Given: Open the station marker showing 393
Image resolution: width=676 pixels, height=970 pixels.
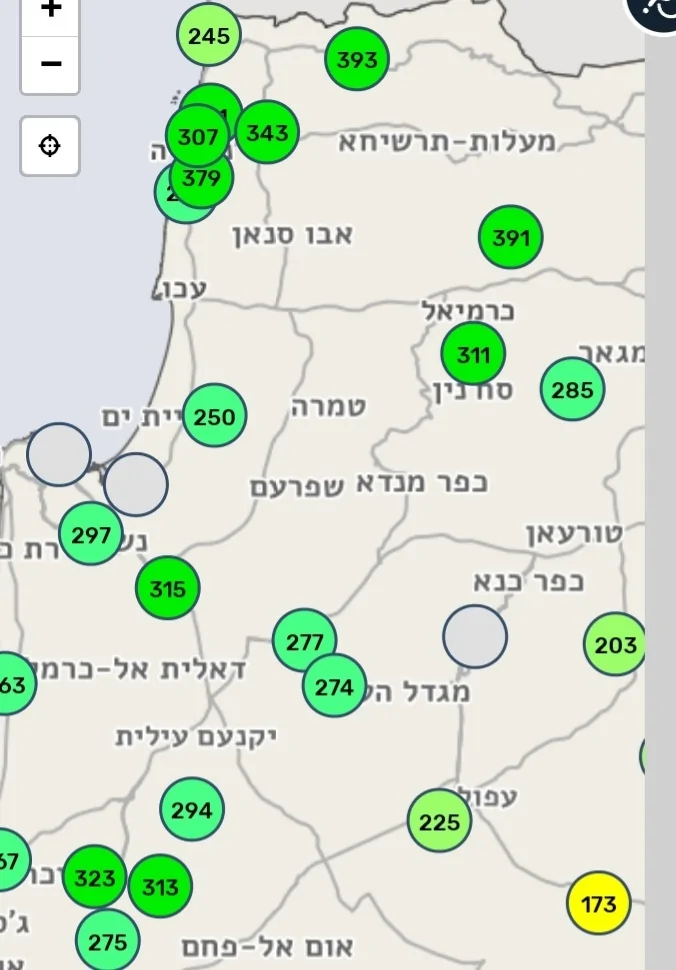Looking at the screenshot, I should [357, 60].
